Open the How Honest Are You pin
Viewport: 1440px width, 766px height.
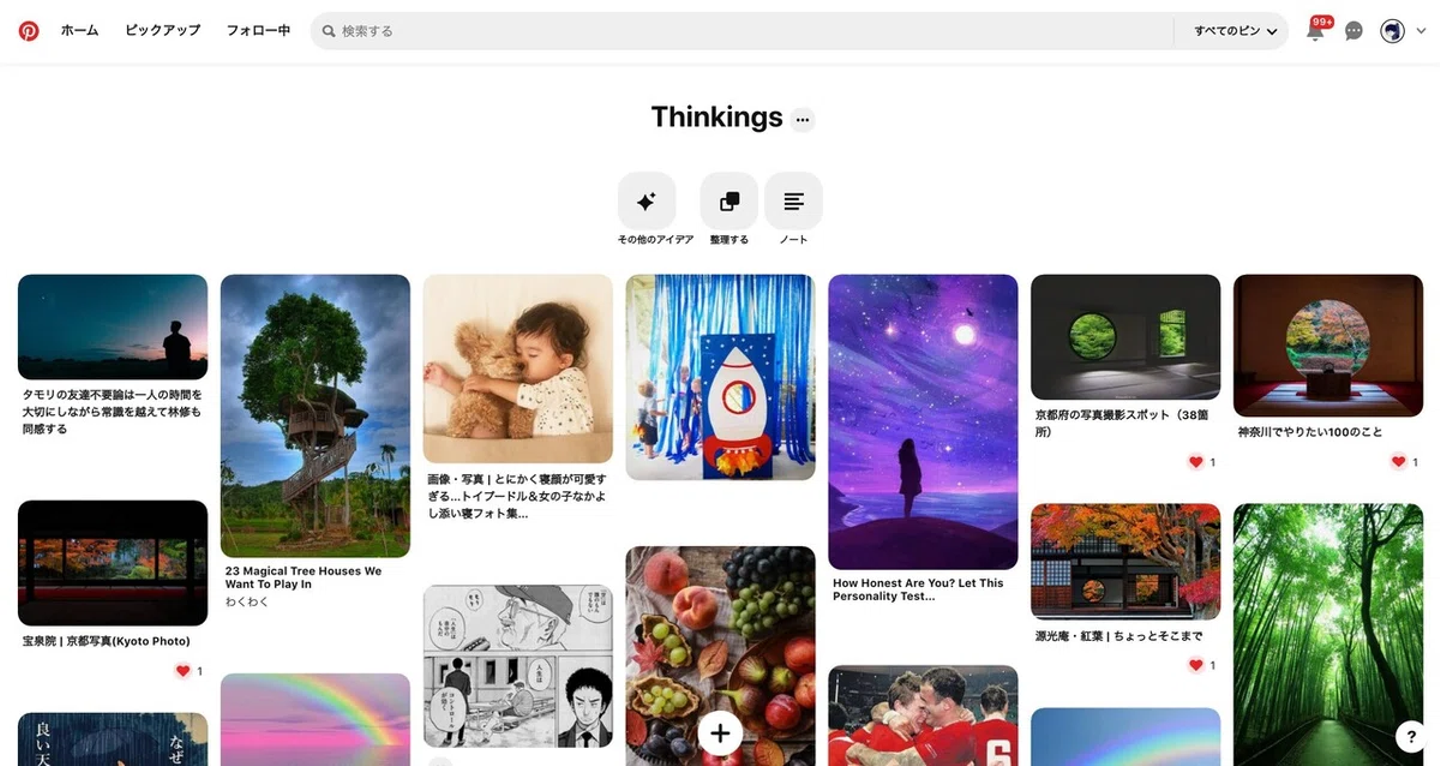click(x=922, y=422)
